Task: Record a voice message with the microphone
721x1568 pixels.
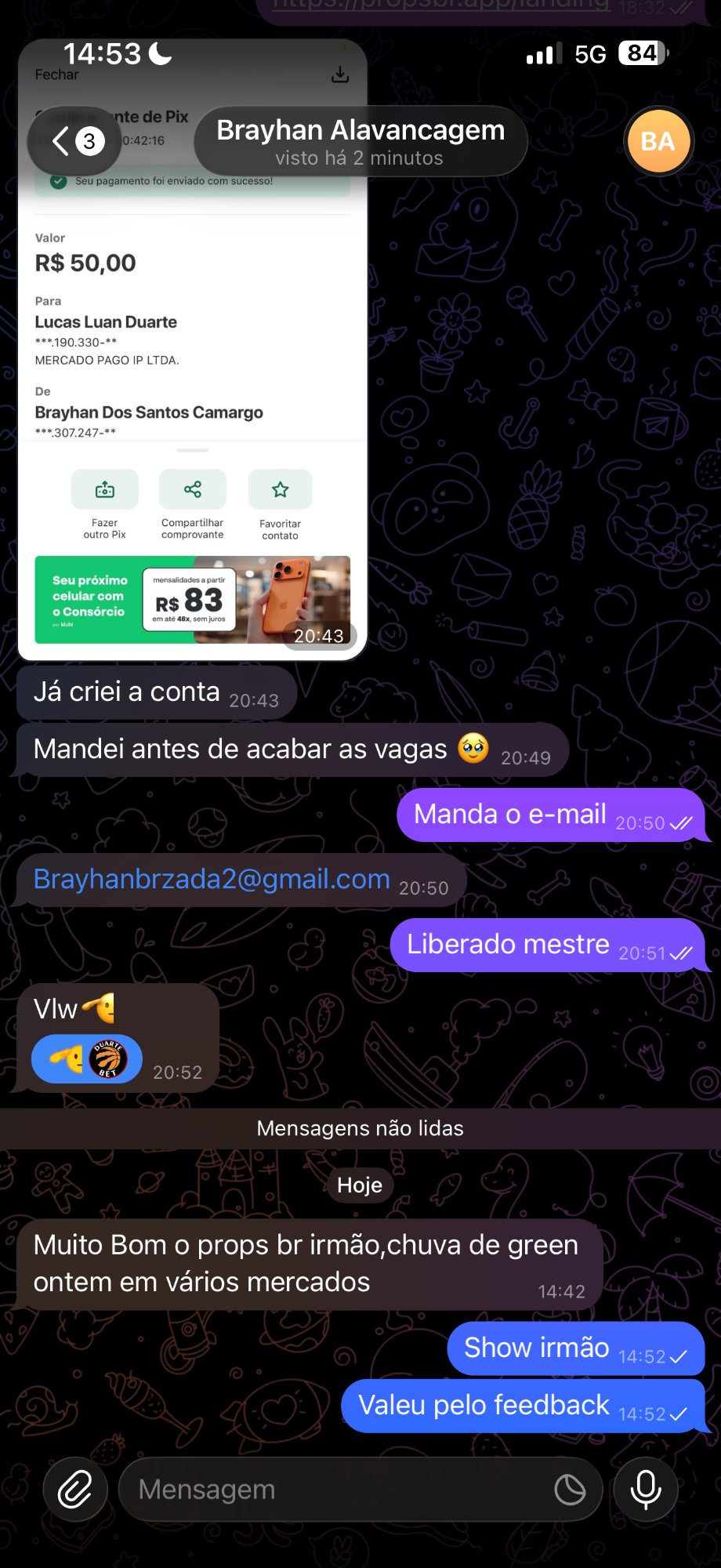Action: pos(646,1490)
